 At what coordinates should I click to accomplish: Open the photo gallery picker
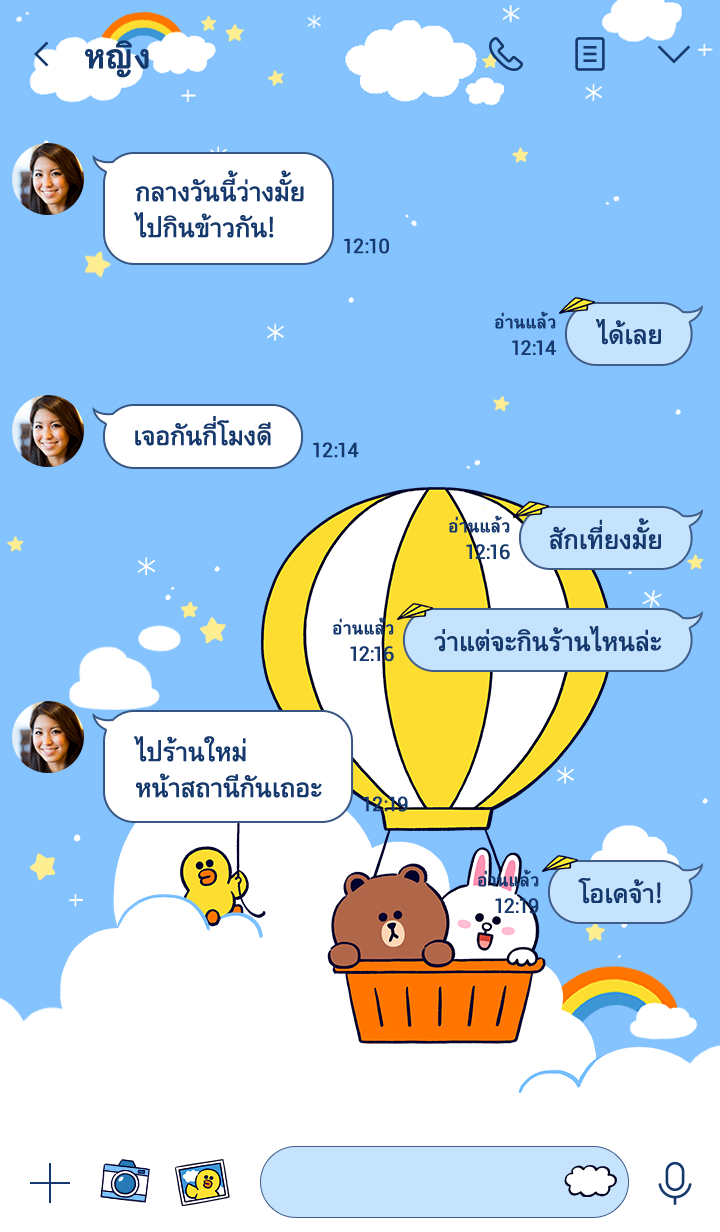tap(202, 1182)
